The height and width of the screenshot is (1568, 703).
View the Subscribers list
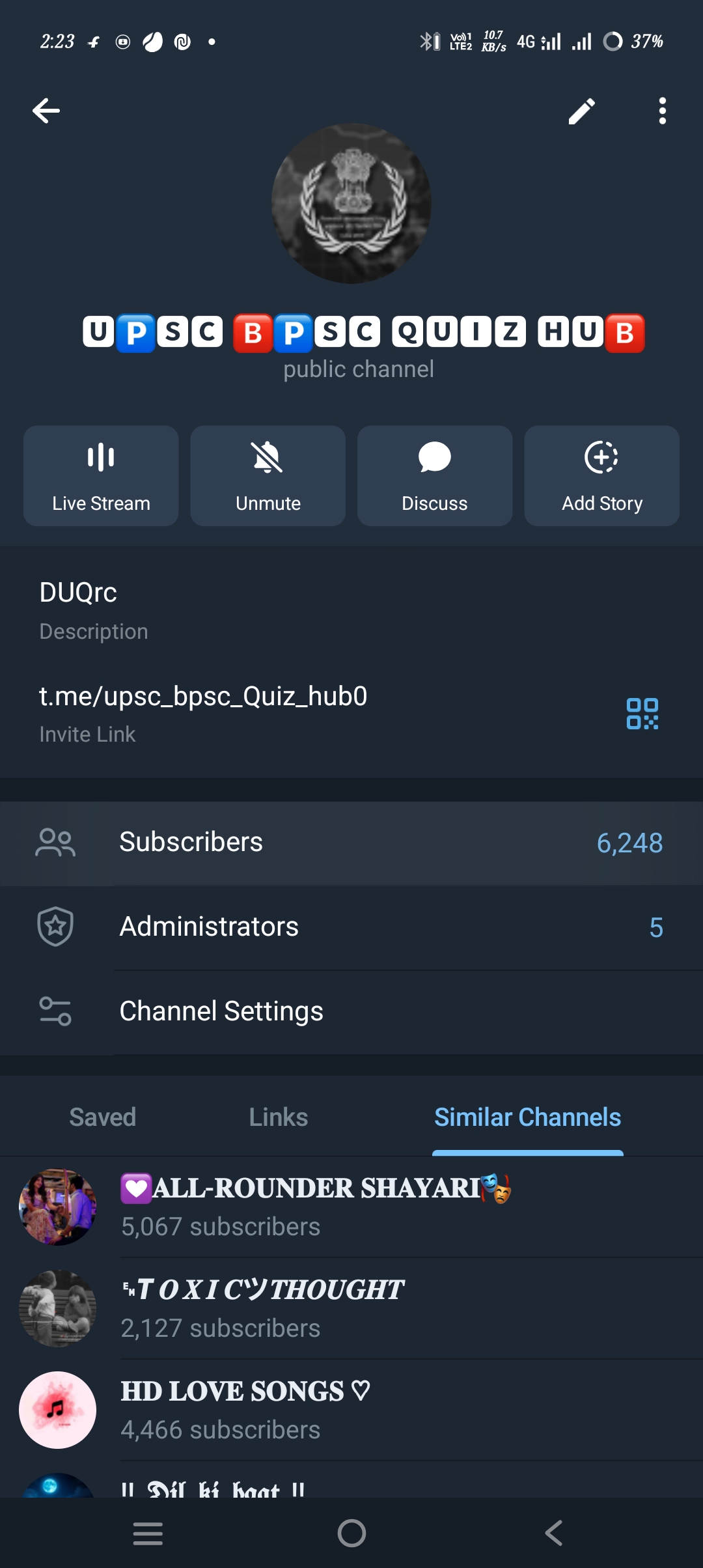click(351, 843)
